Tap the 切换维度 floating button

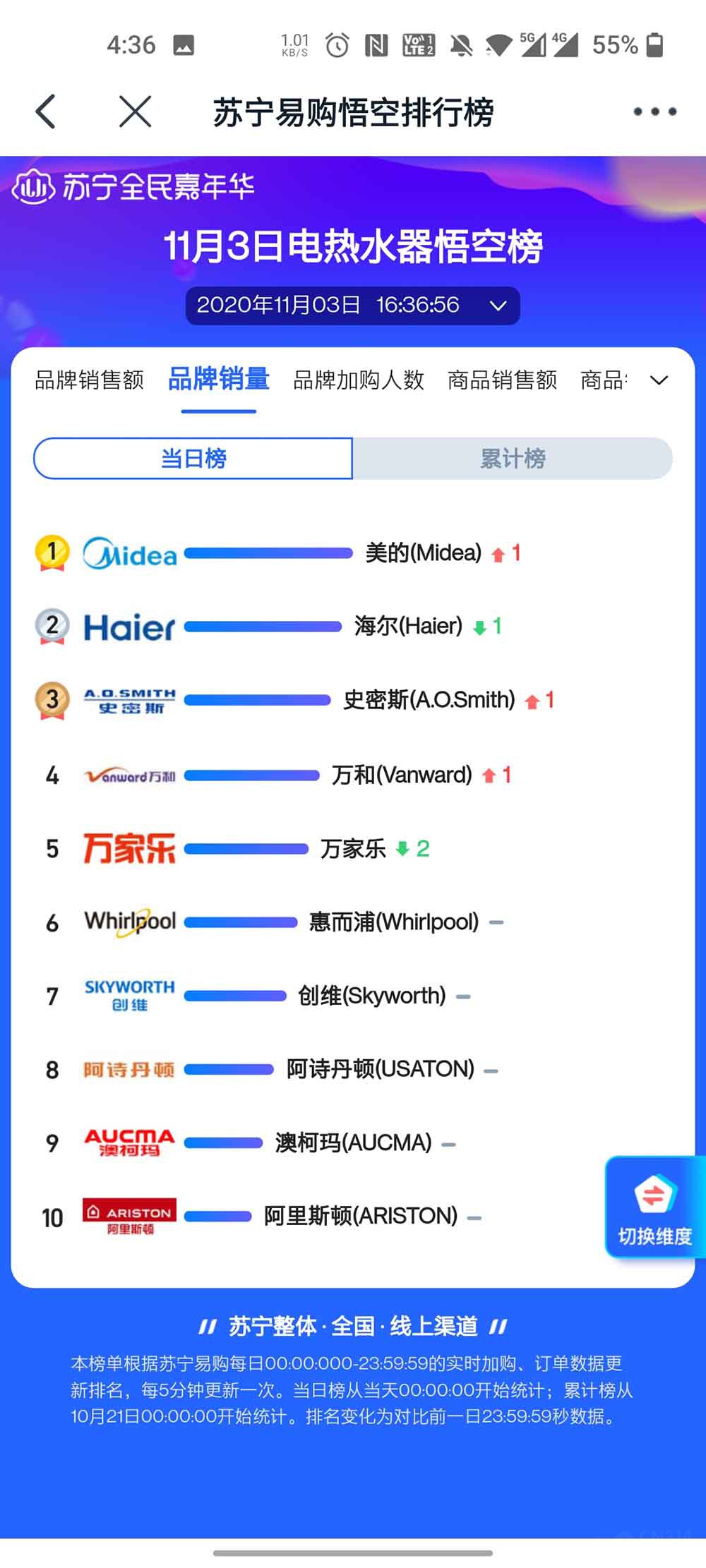(654, 1208)
